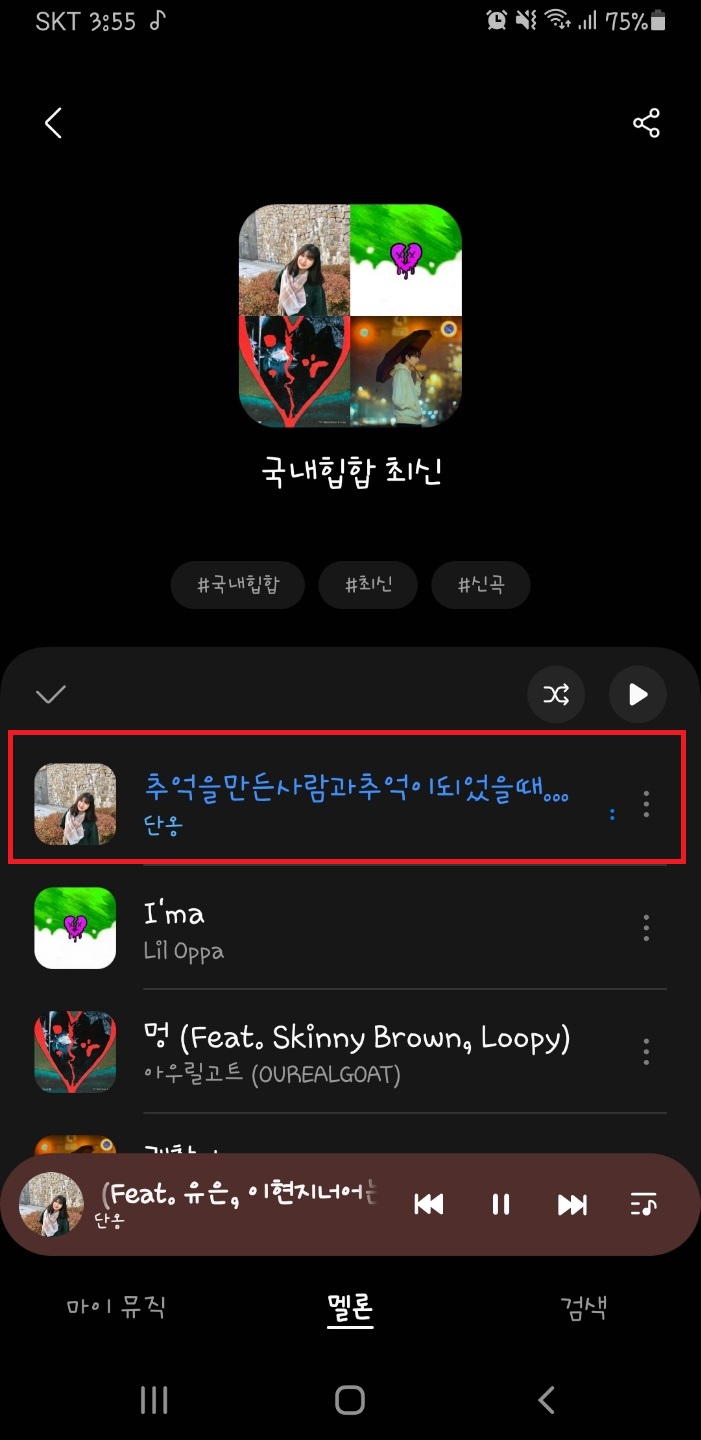701x1440 pixels.
Task: Open the play queue from mini player
Action: (643, 1204)
